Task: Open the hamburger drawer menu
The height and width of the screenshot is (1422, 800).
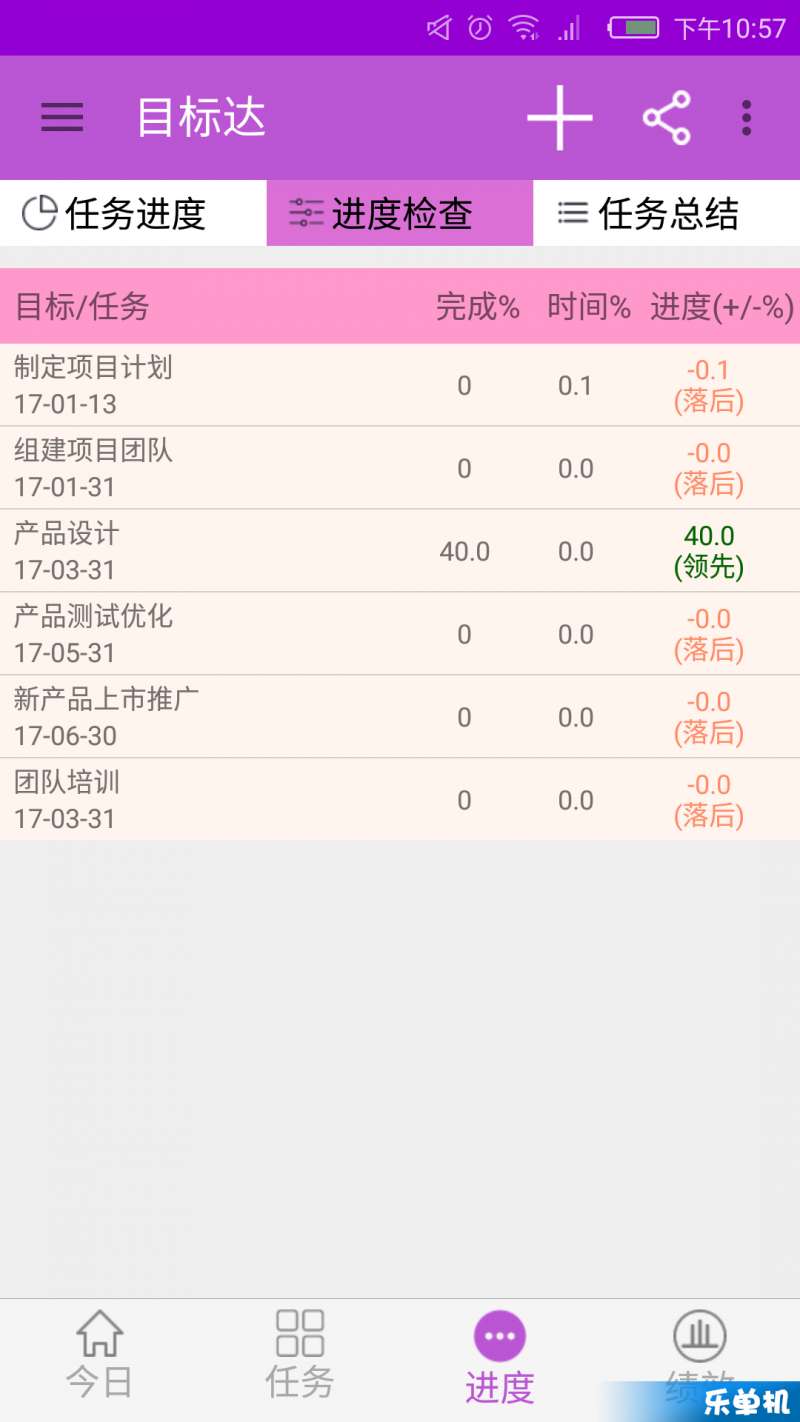Action: point(62,118)
